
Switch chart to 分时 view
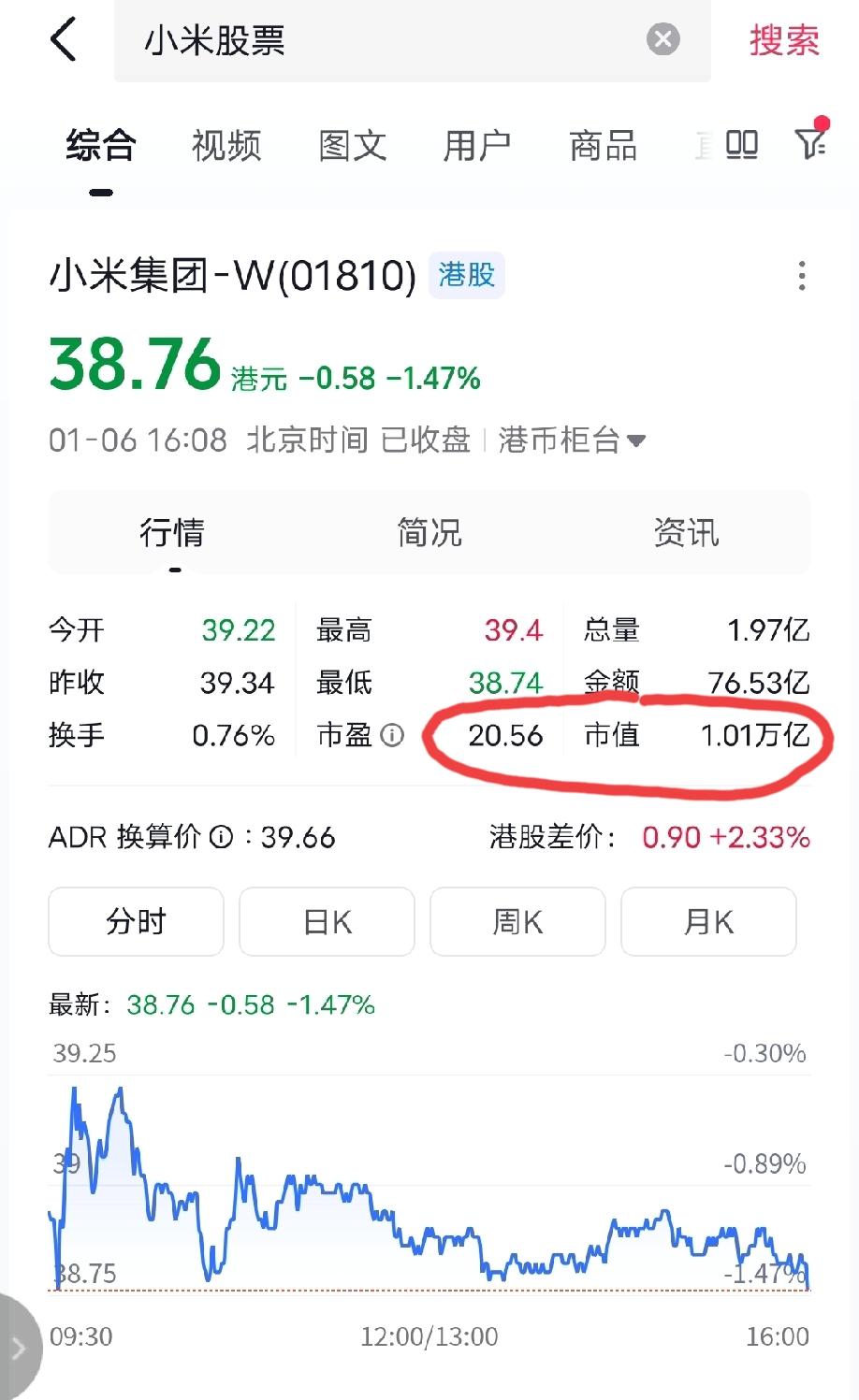(135, 921)
